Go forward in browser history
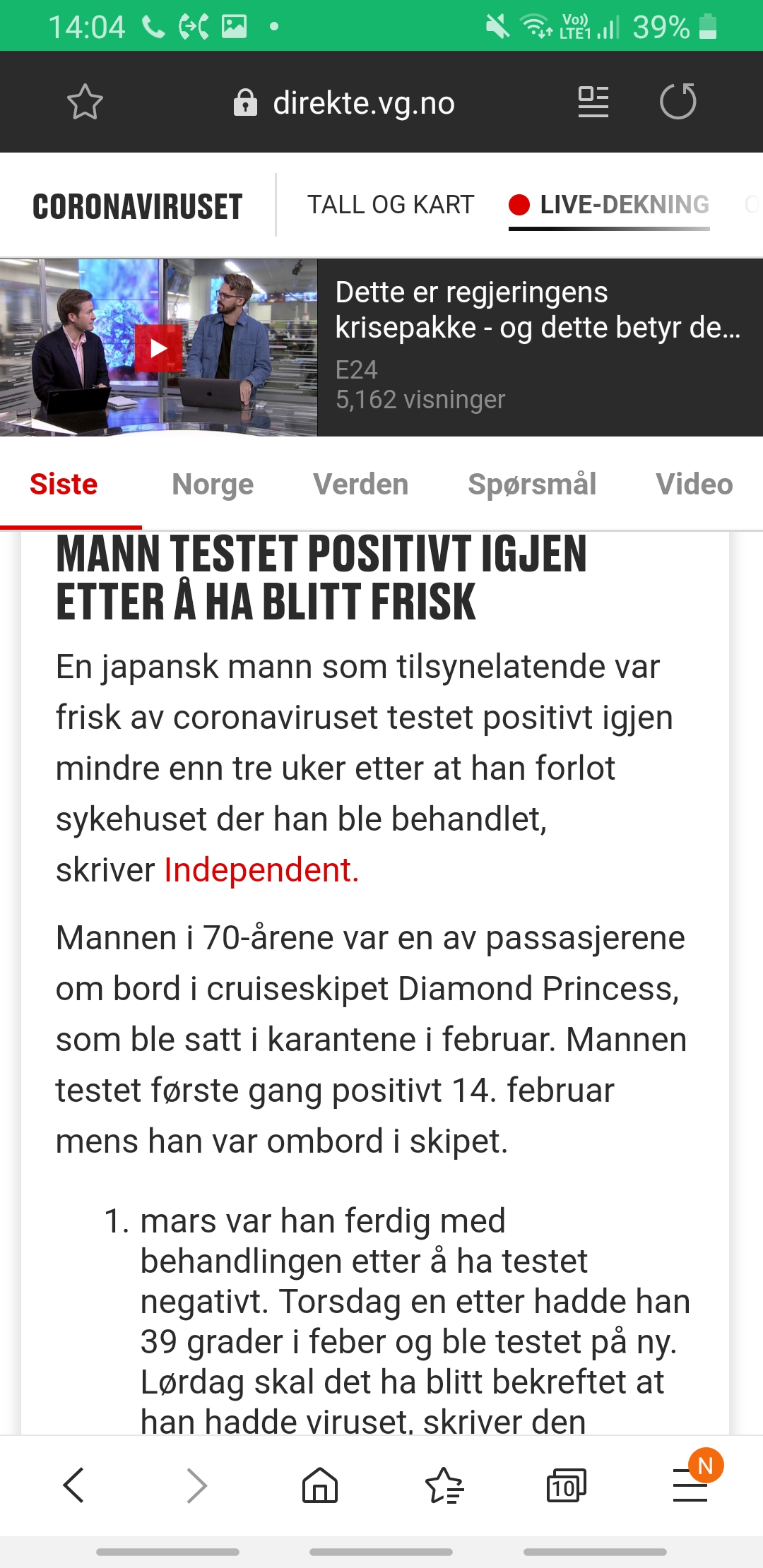 click(196, 1485)
